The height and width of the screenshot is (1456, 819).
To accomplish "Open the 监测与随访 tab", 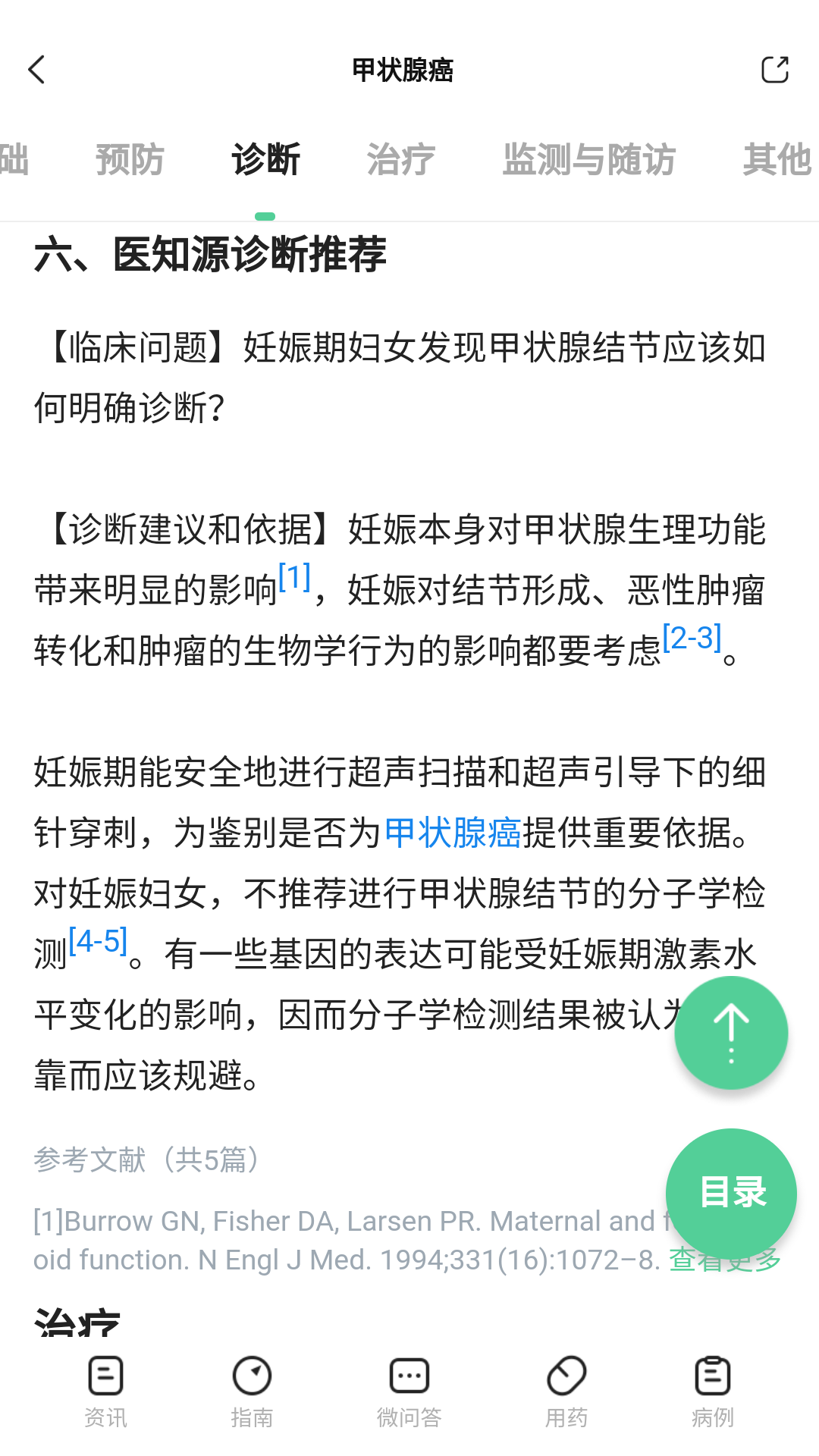I will click(591, 159).
